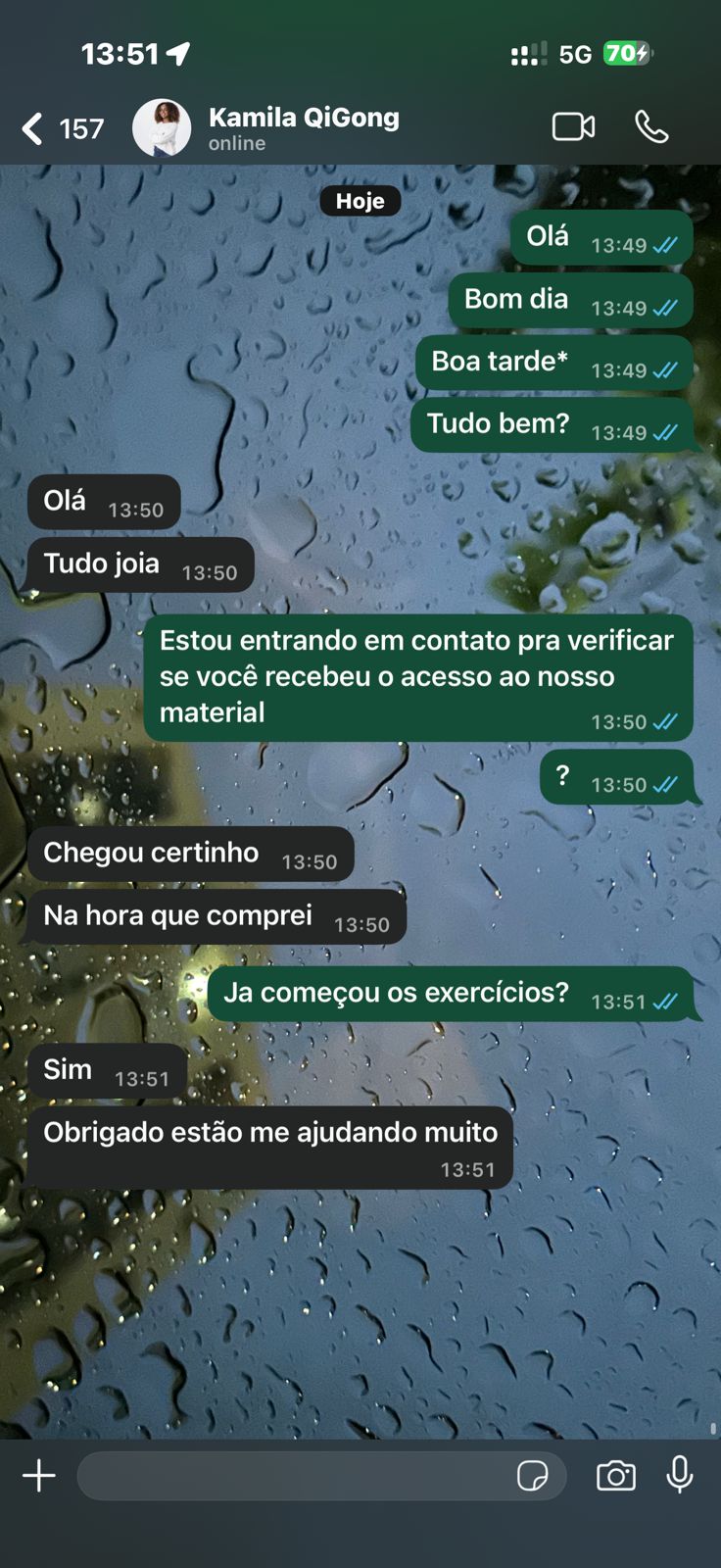This screenshot has width=721, height=1568.
Task: Open the sticker picker
Action: point(532,1476)
